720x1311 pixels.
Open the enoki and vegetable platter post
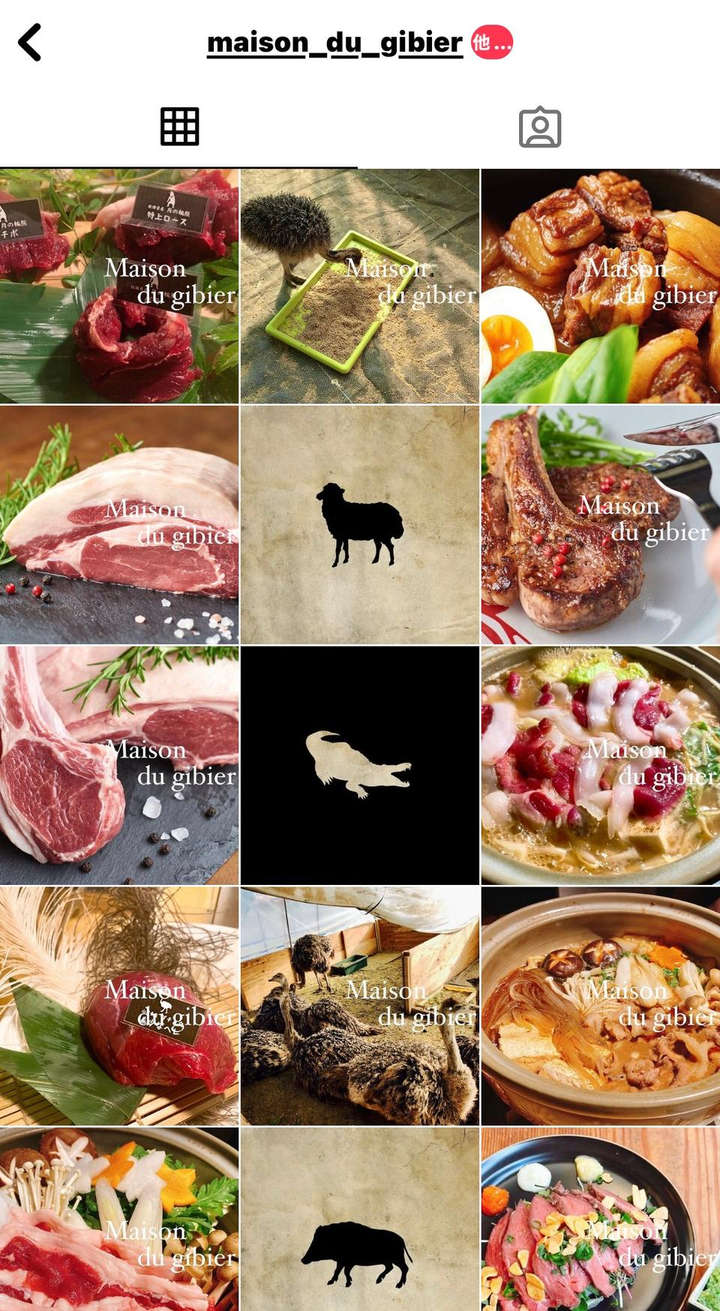[119, 1220]
